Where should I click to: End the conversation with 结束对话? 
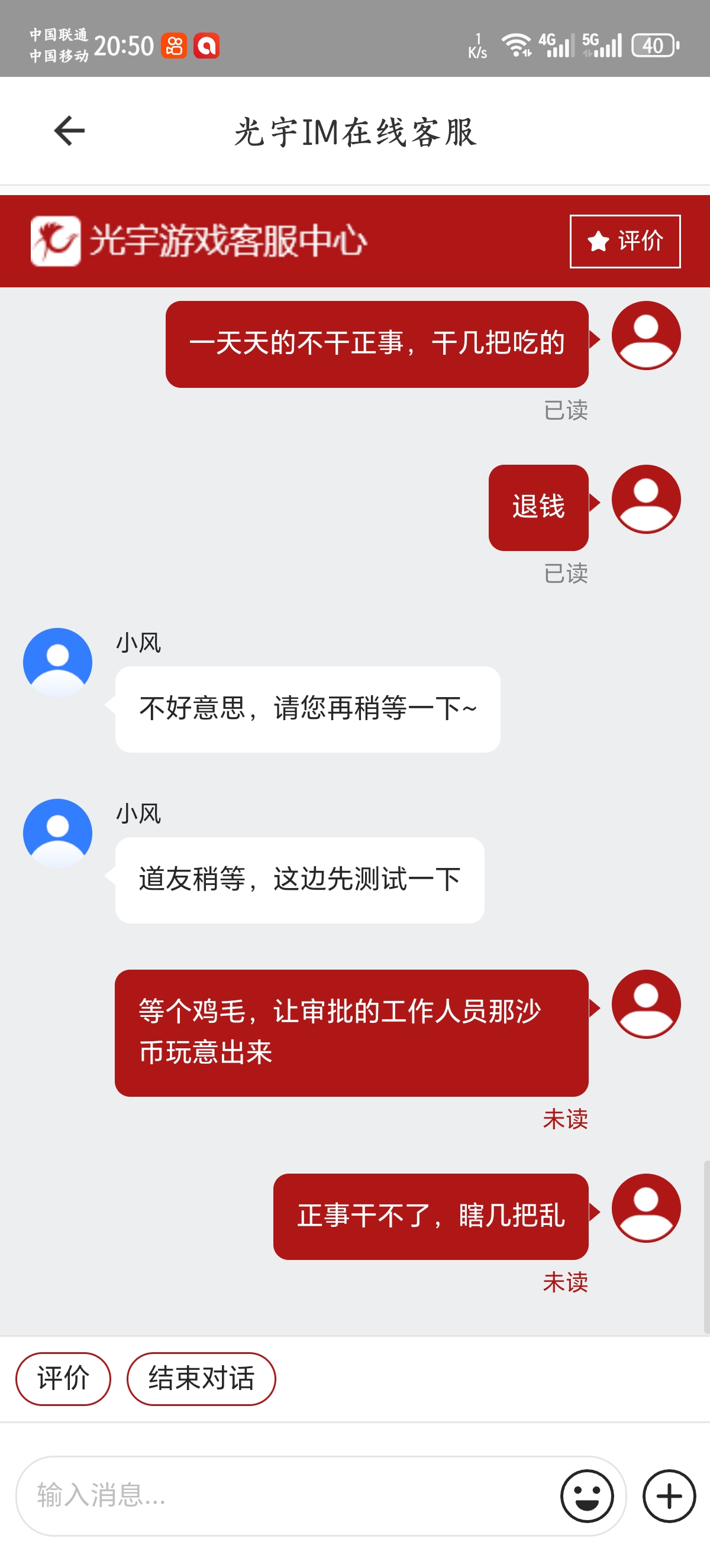201,1379
